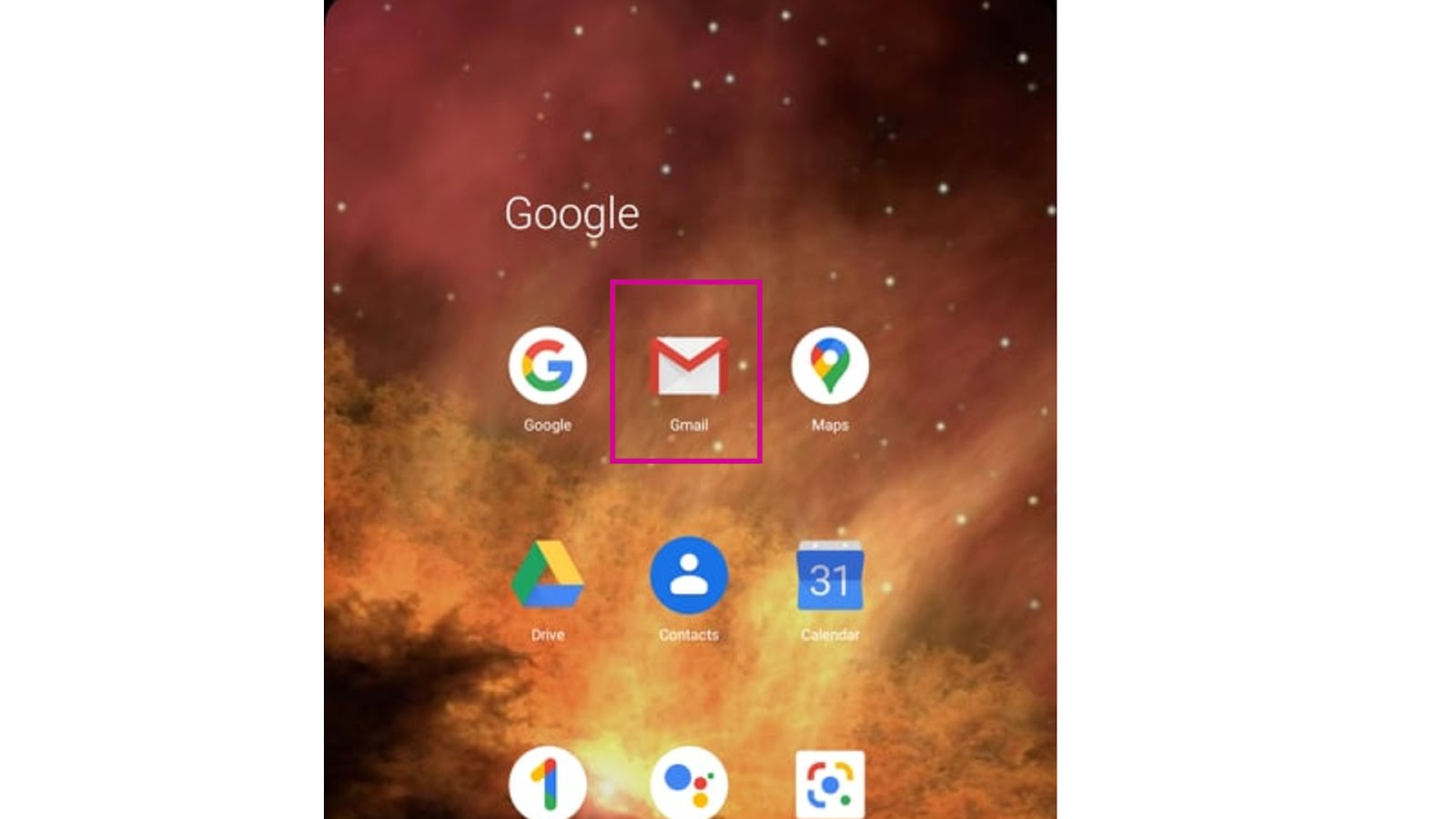Launch Gmail
1456x819 pixels.
click(688, 367)
